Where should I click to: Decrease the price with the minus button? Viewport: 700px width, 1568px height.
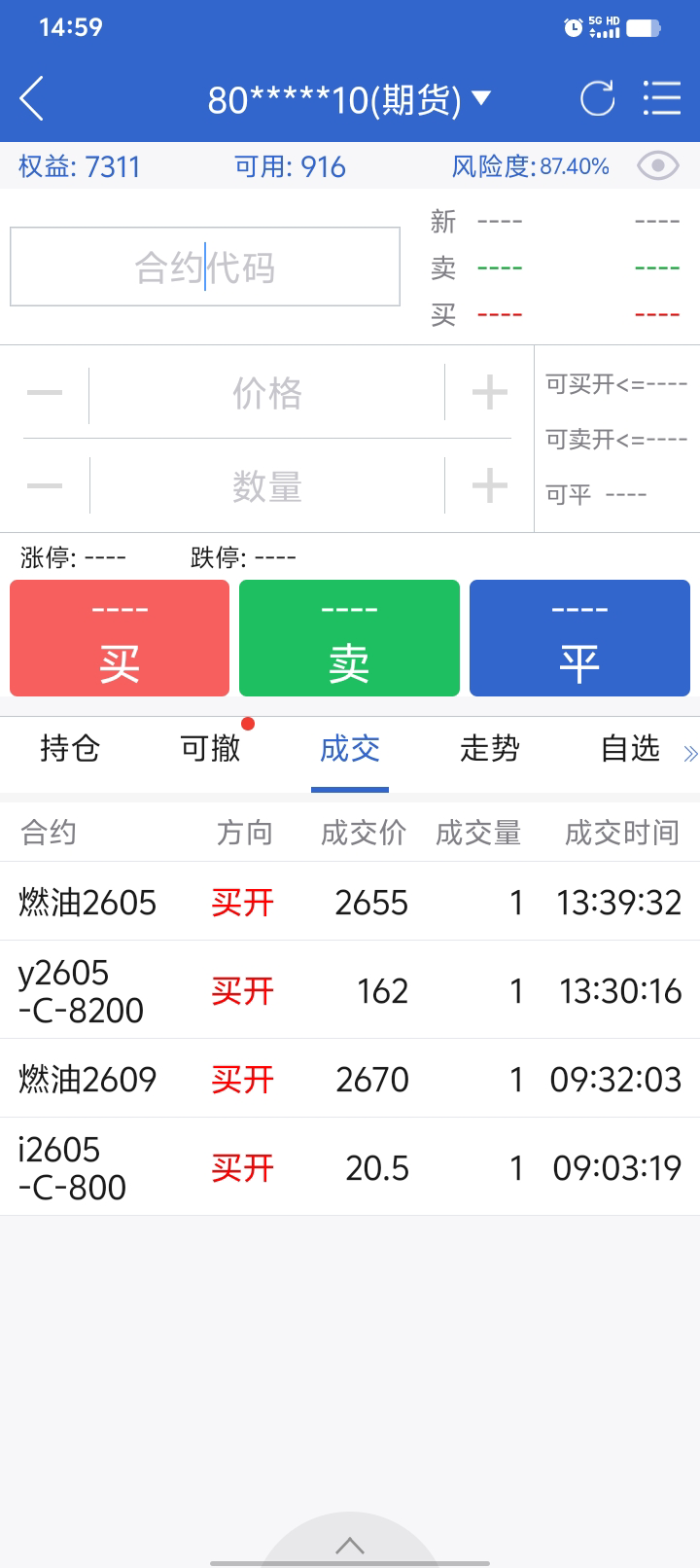[45, 394]
